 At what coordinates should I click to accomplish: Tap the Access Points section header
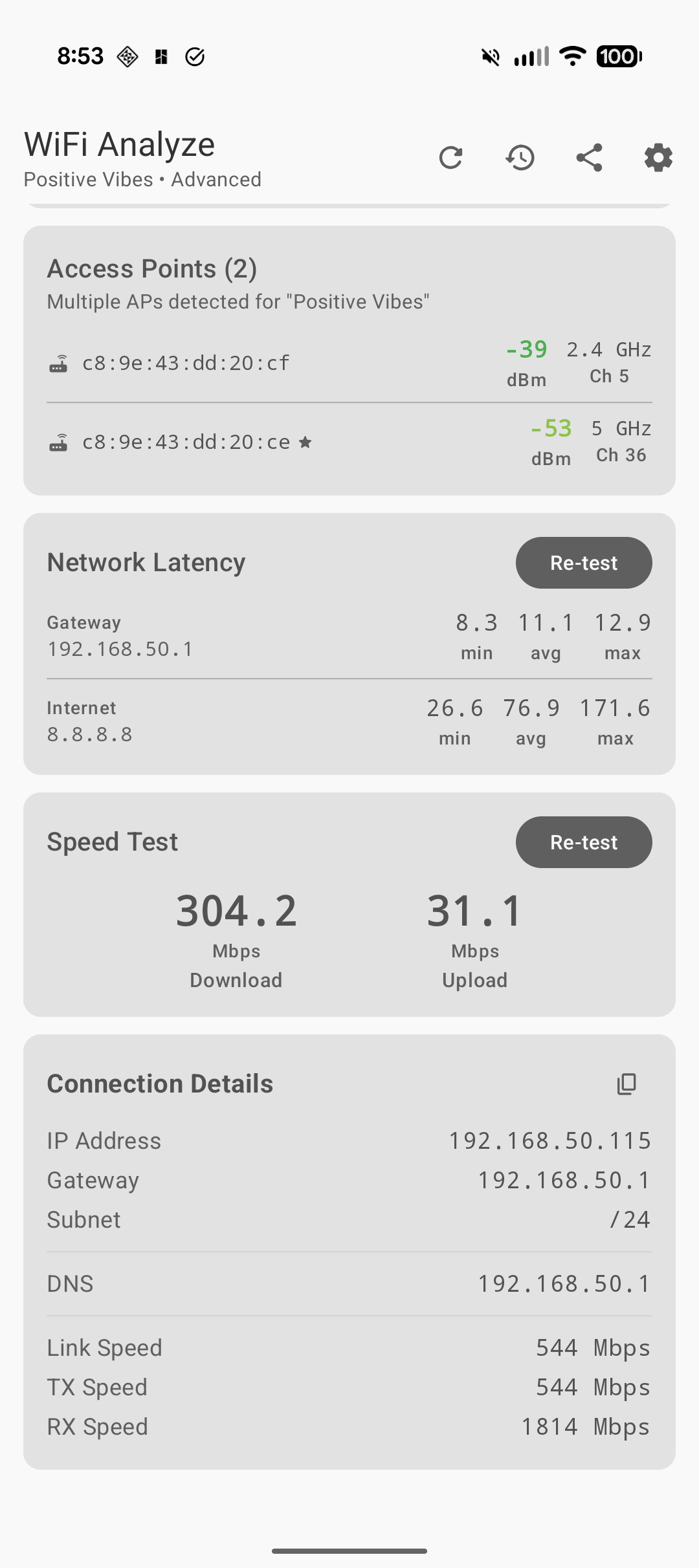(151, 268)
